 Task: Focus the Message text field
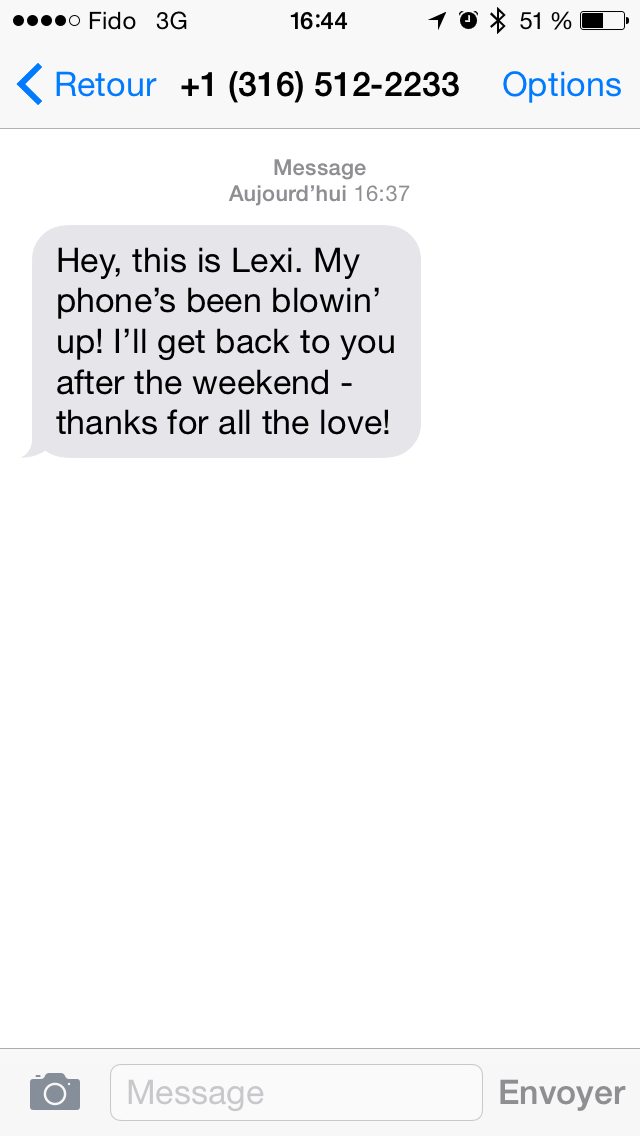tap(296, 1093)
